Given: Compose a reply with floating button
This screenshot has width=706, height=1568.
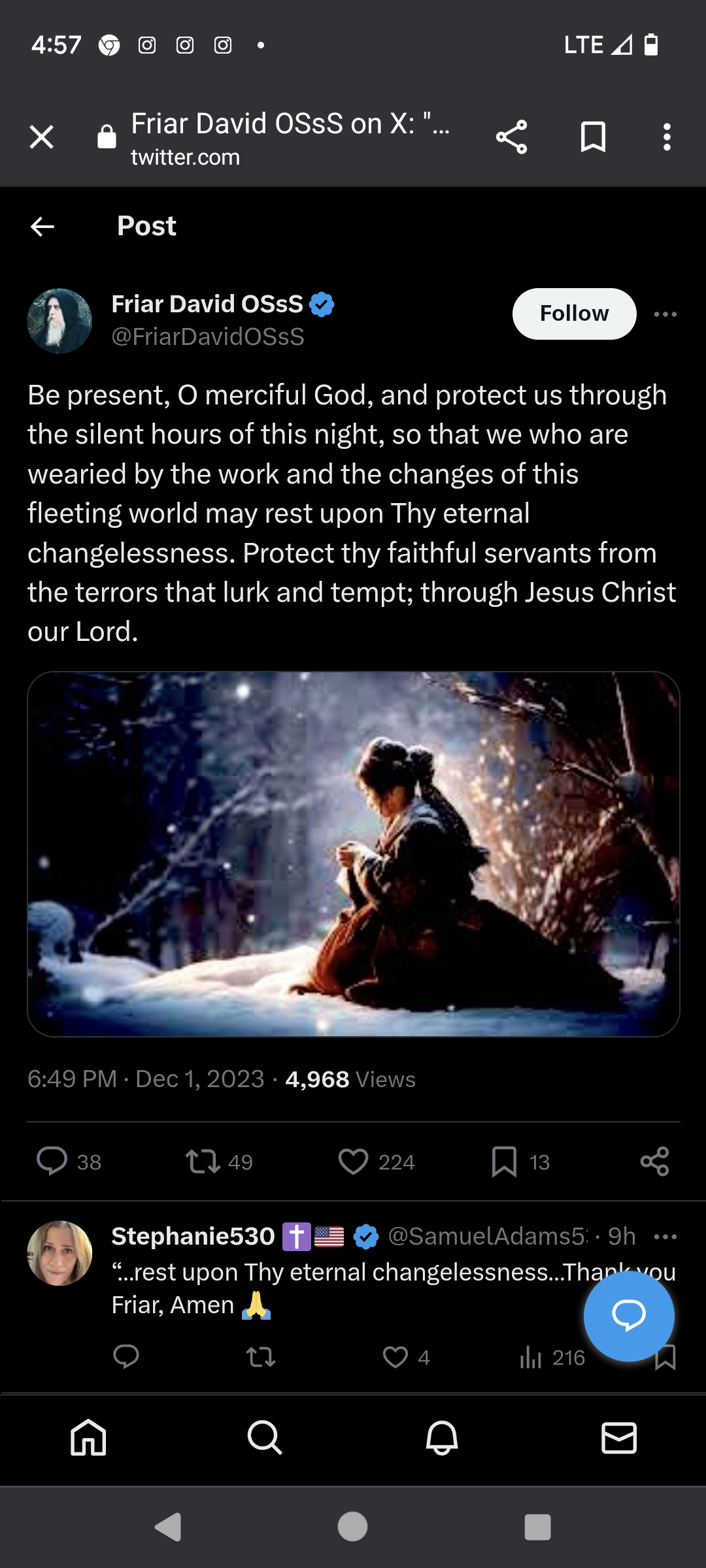Looking at the screenshot, I should (x=628, y=1316).
